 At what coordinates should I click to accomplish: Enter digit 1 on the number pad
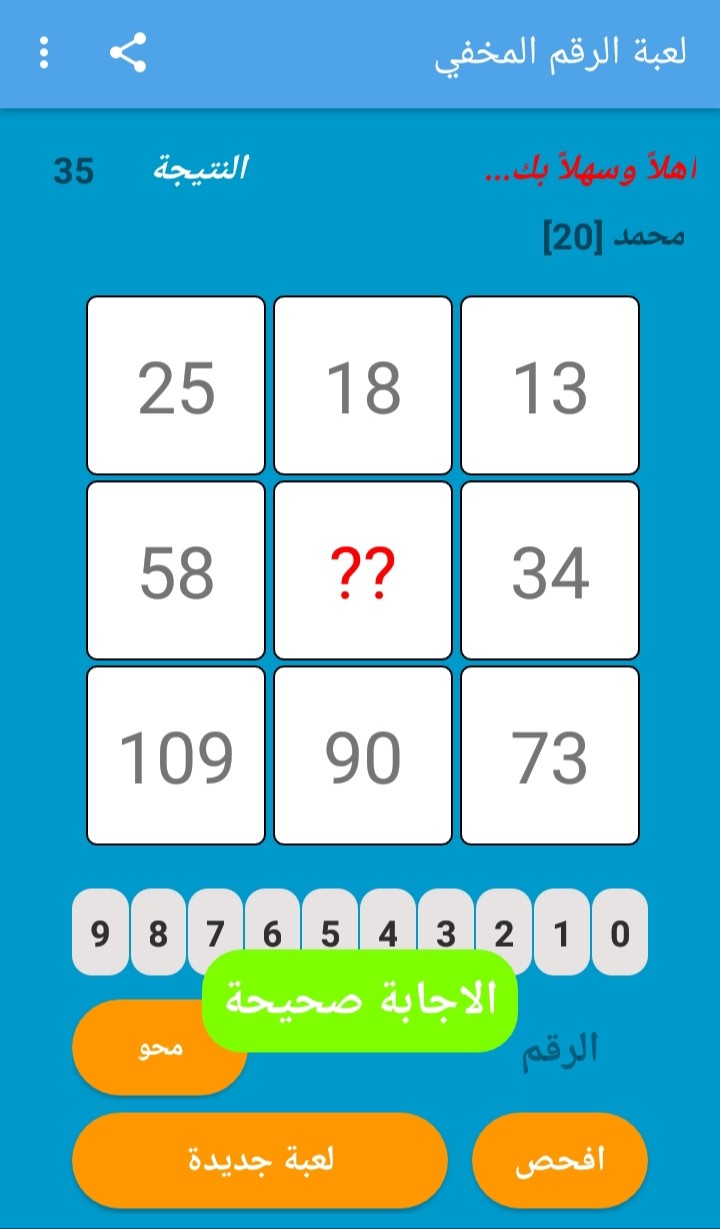tap(562, 933)
